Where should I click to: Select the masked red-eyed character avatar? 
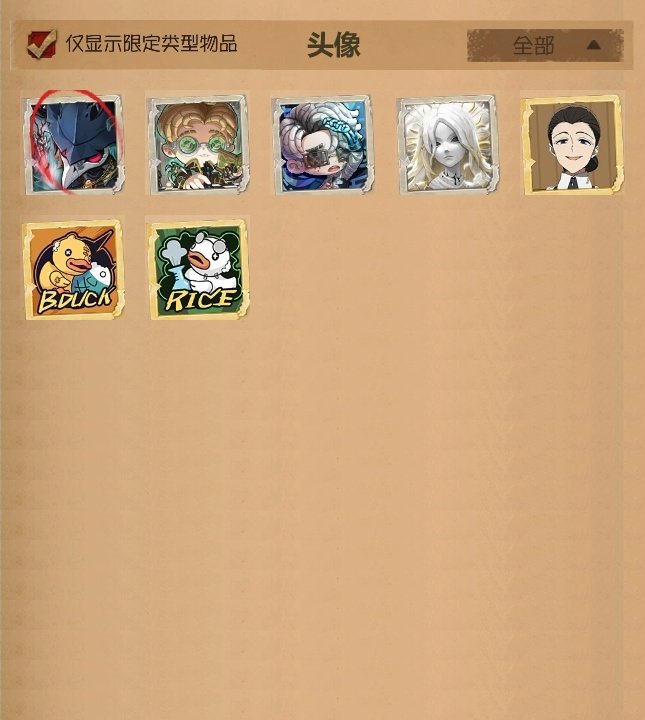[x=73, y=145]
